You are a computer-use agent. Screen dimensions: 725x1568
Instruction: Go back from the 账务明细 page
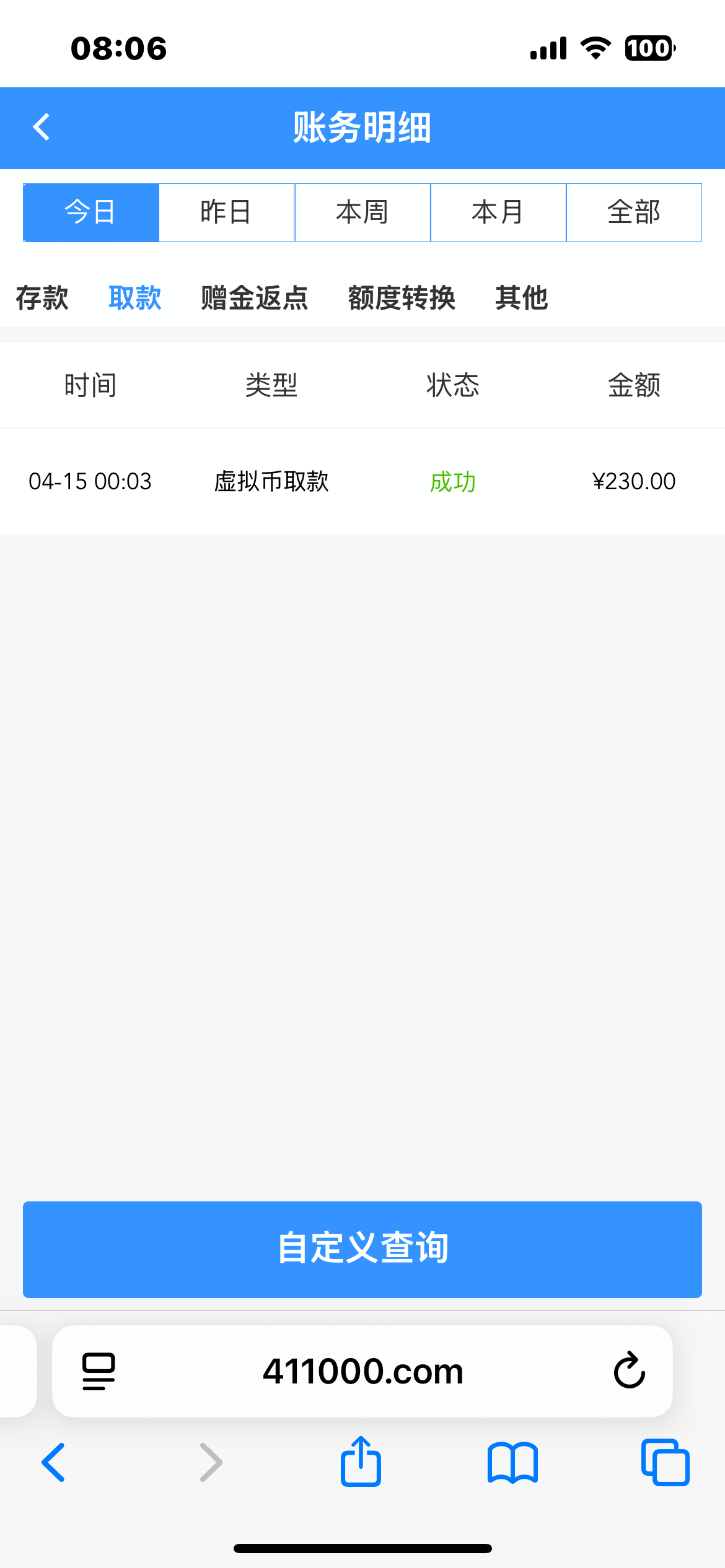point(42,128)
